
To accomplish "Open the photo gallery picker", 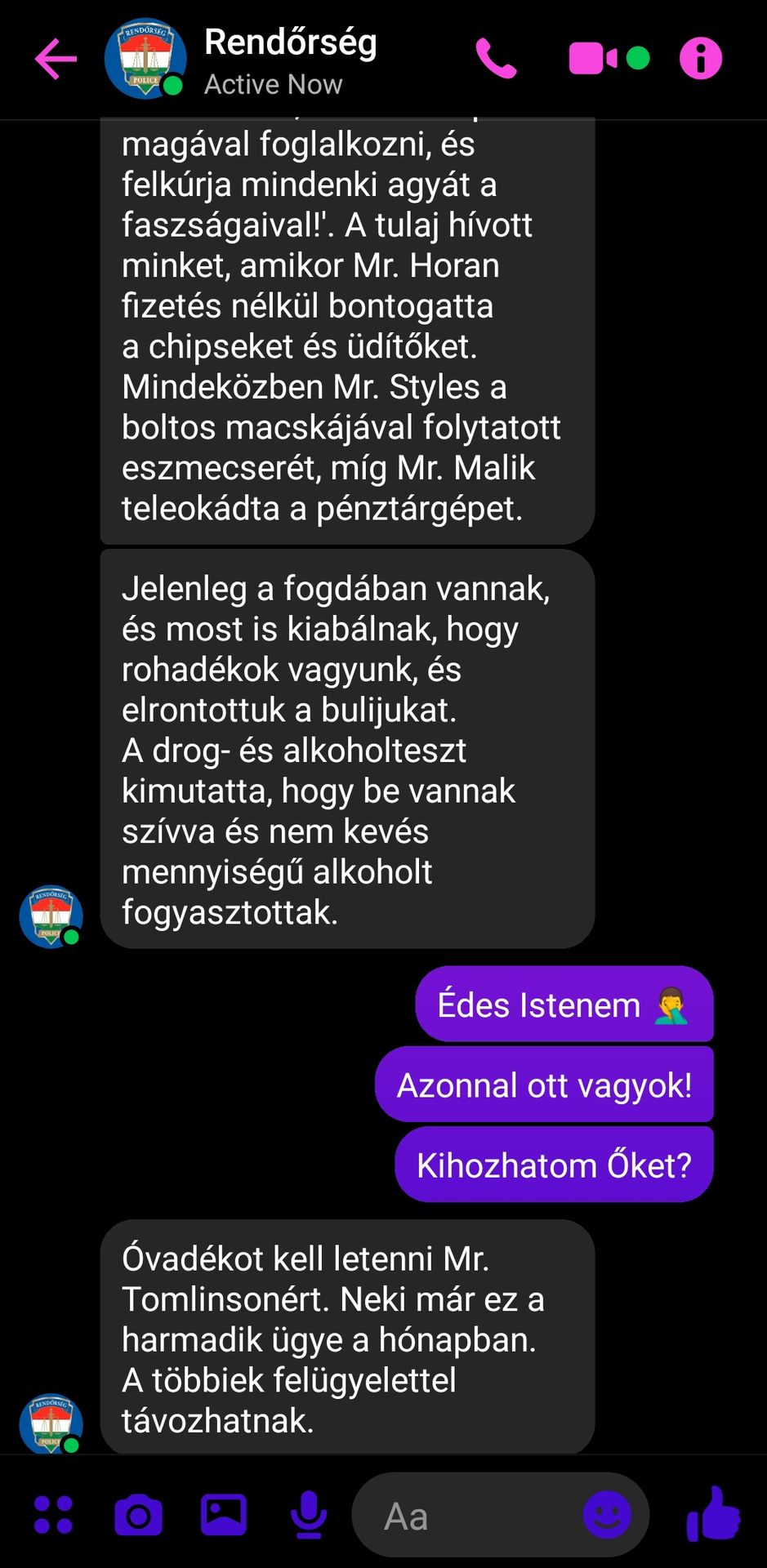I will tap(224, 1514).
